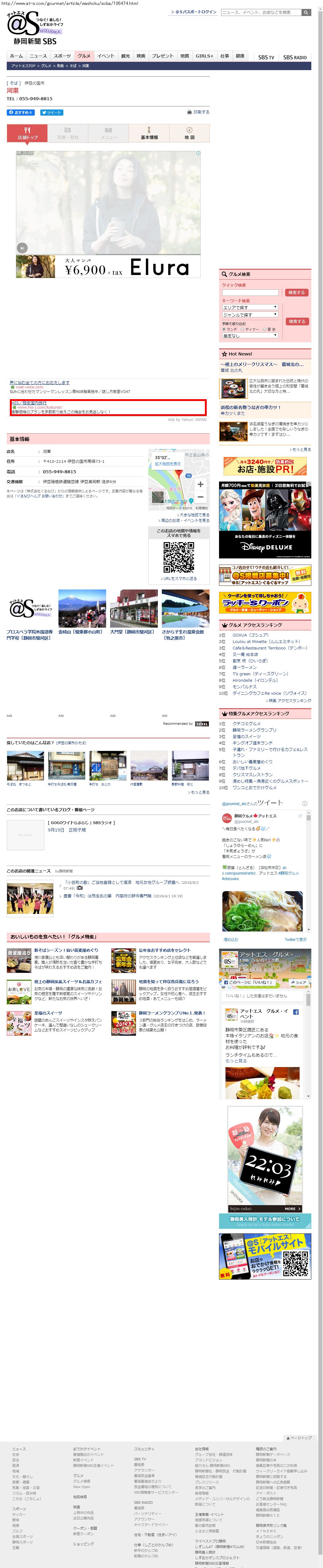Switch to the イベント navigation tab

pyautogui.click(x=106, y=56)
